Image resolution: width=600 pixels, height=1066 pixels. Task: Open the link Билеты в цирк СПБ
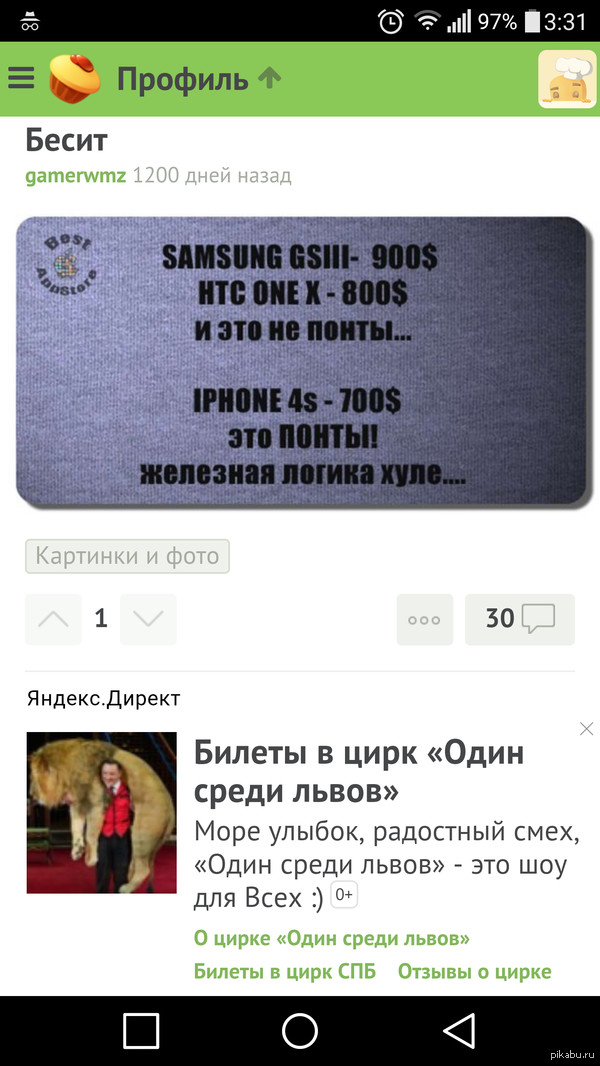pos(284,971)
